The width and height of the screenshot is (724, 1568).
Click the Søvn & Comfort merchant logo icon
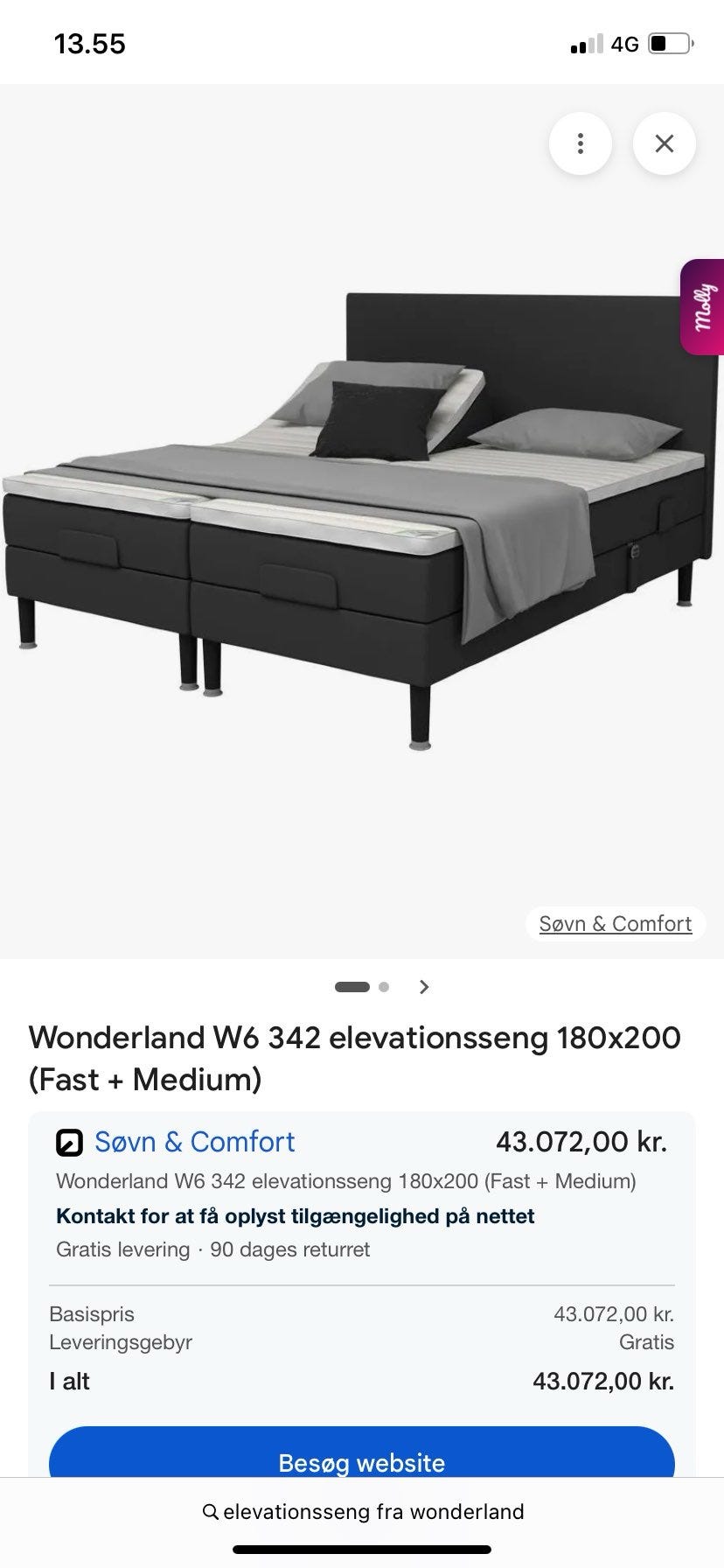point(69,1142)
